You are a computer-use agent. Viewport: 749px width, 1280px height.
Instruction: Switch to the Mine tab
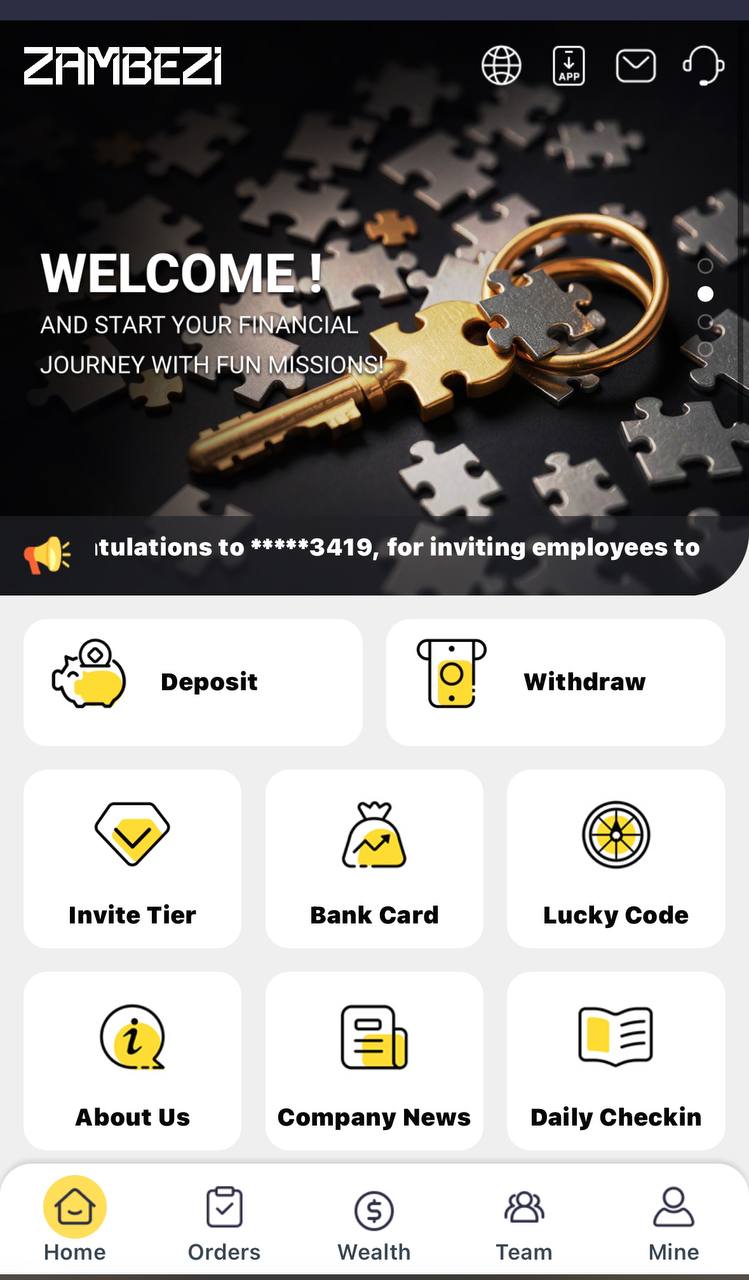[673, 1223]
